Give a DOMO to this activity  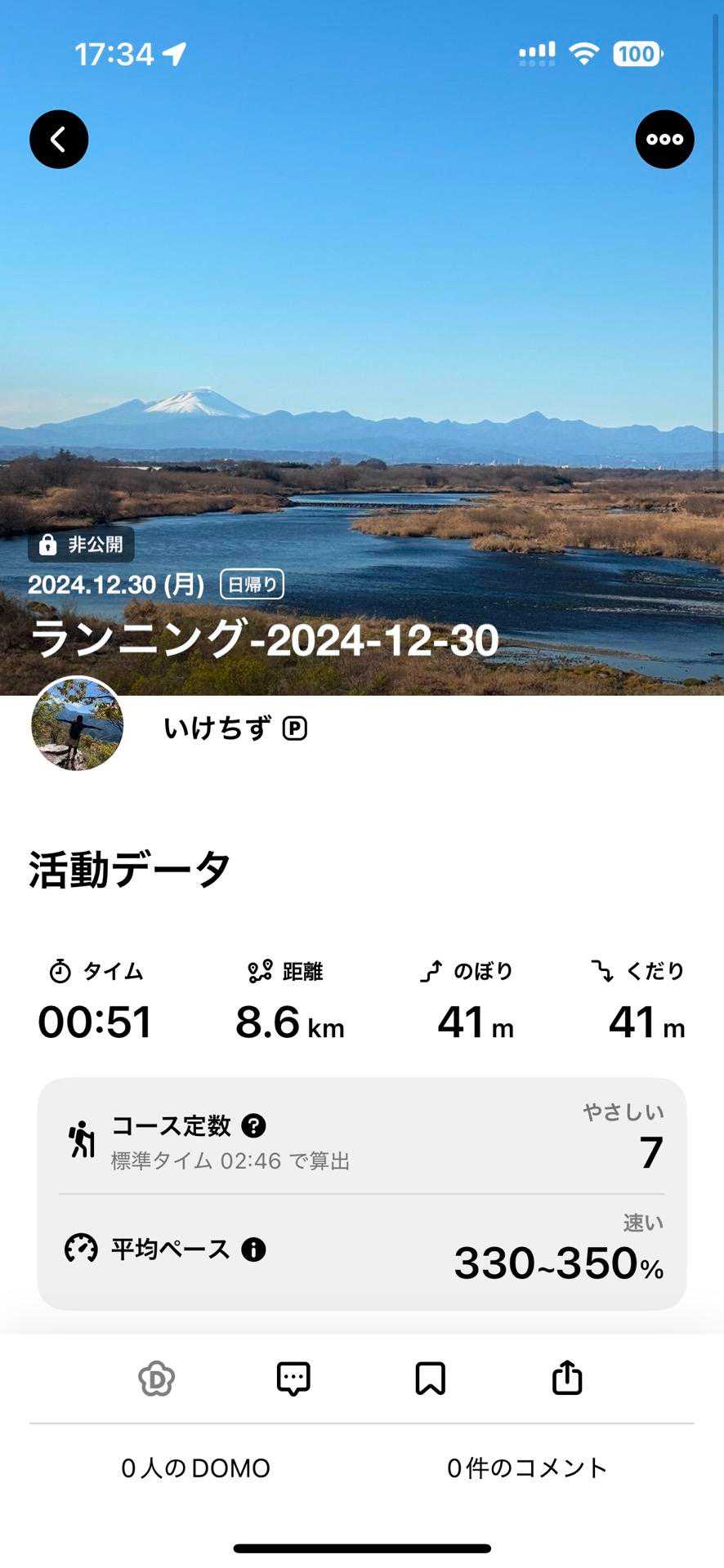(x=156, y=1379)
